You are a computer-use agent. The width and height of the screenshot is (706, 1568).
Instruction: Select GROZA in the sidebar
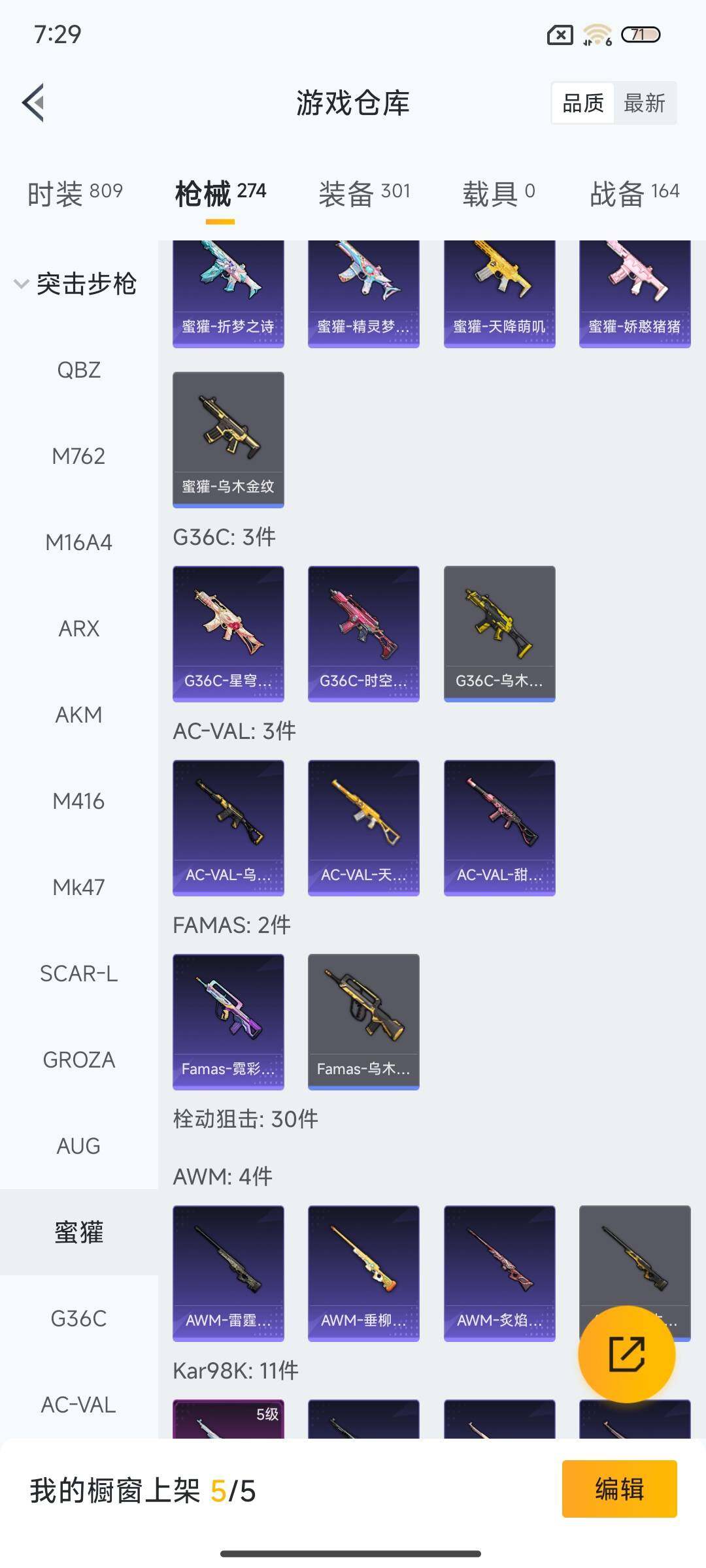pos(79,1060)
